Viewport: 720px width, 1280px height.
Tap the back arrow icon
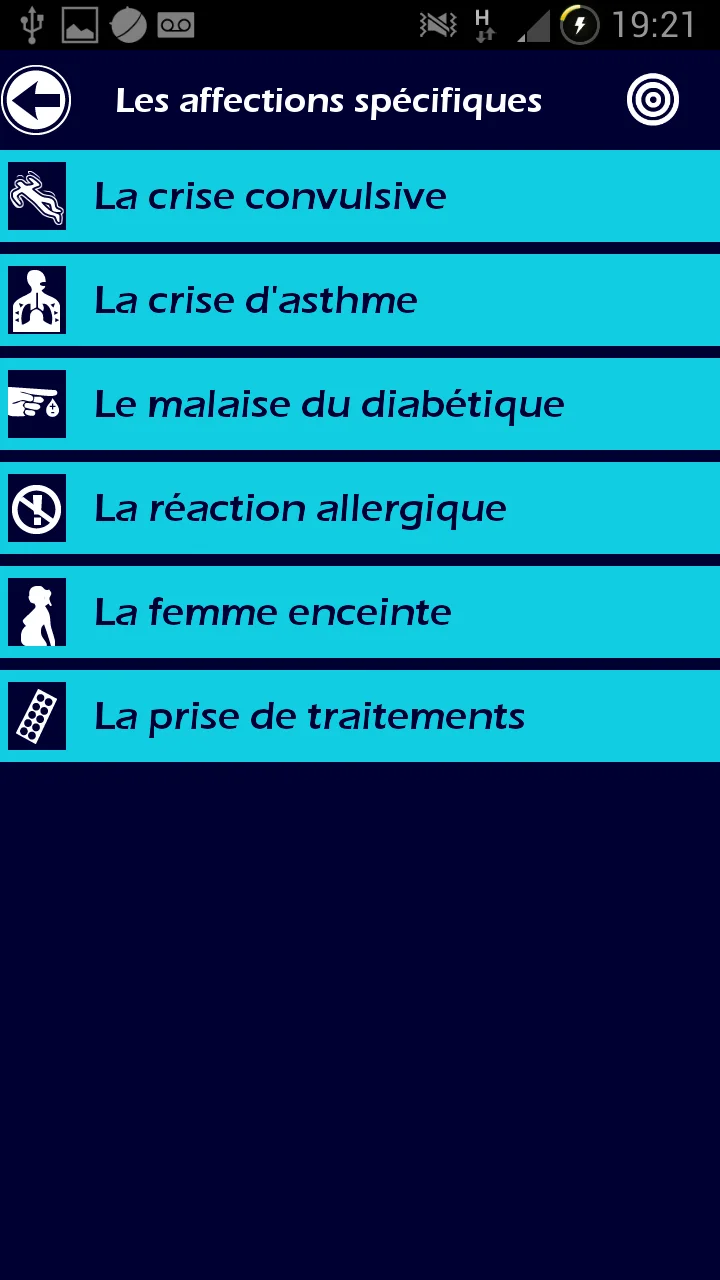click(36, 100)
